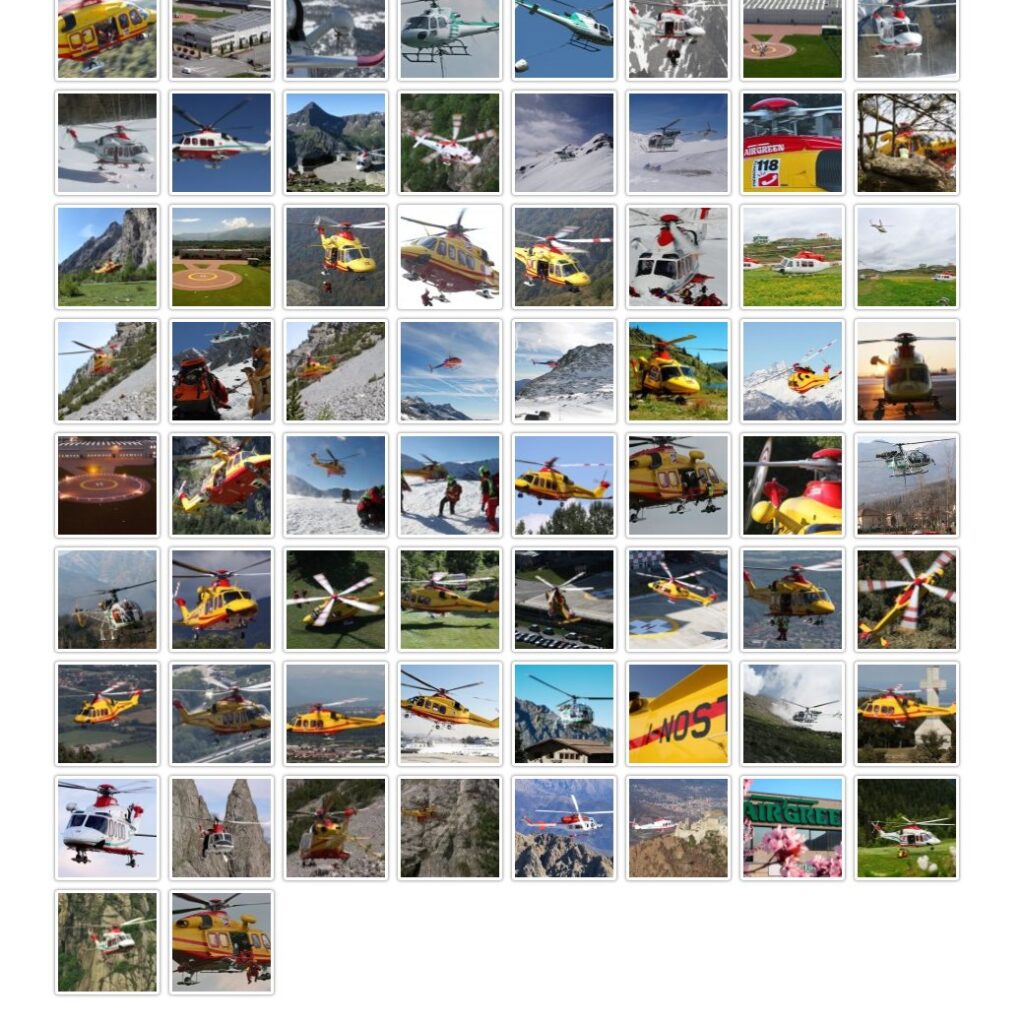Screen dimensions: 1024x1024
Task: View white-red helicopter on white background
Action: (x=107, y=828)
